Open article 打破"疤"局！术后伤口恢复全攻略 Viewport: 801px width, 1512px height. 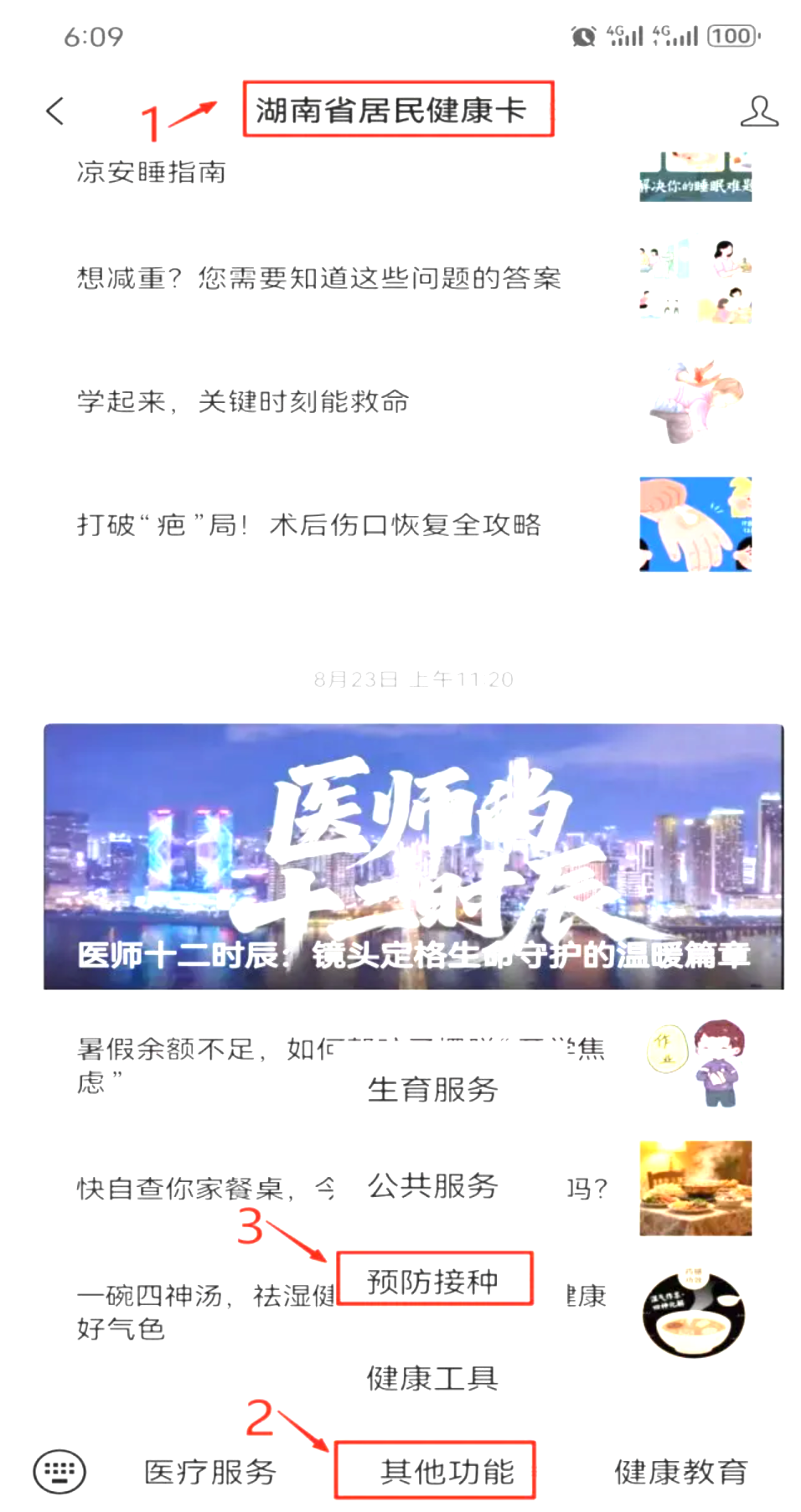[308, 524]
